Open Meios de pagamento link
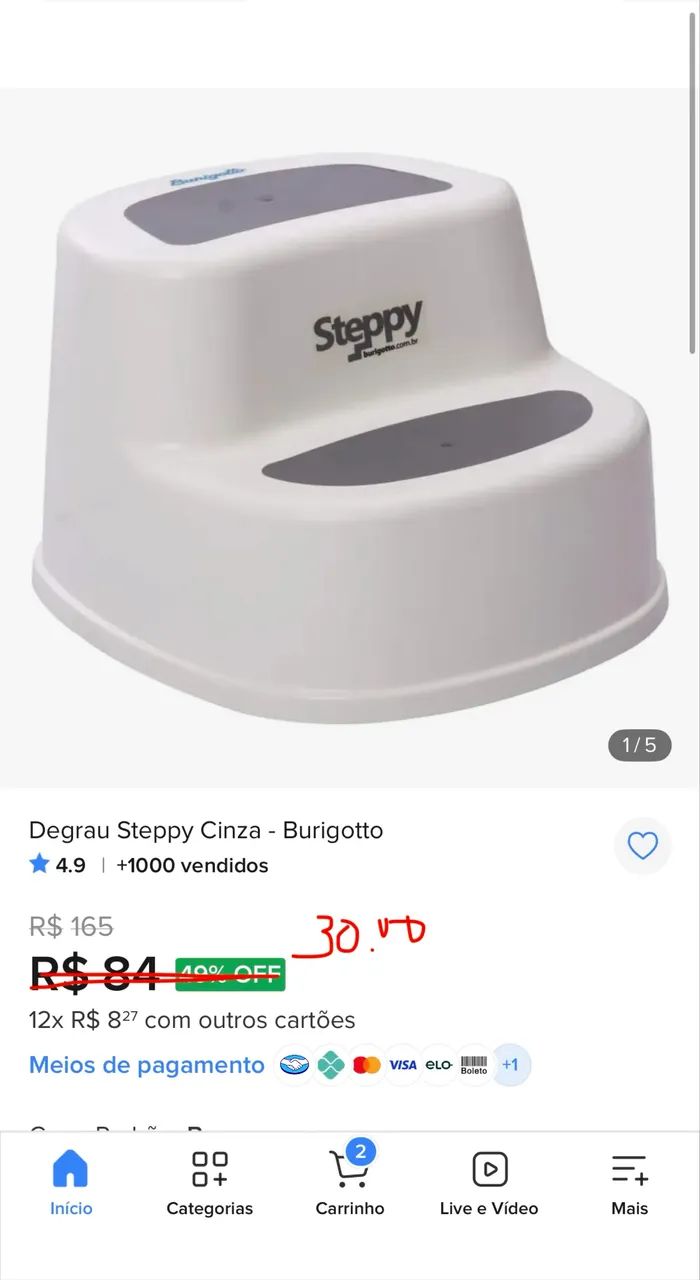This screenshot has height=1280, width=700. [147, 1065]
